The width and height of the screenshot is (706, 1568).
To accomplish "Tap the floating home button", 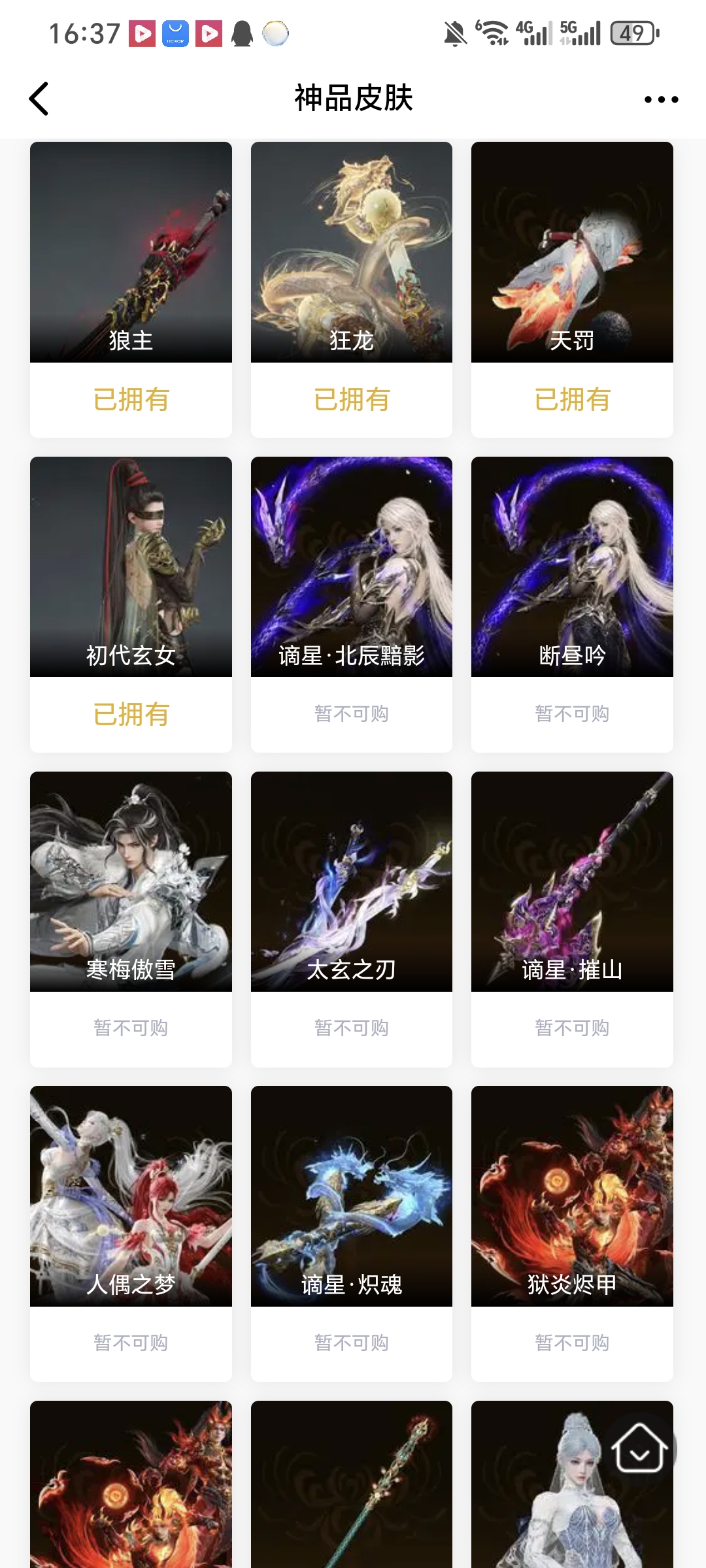I will (x=639, y=1449).
